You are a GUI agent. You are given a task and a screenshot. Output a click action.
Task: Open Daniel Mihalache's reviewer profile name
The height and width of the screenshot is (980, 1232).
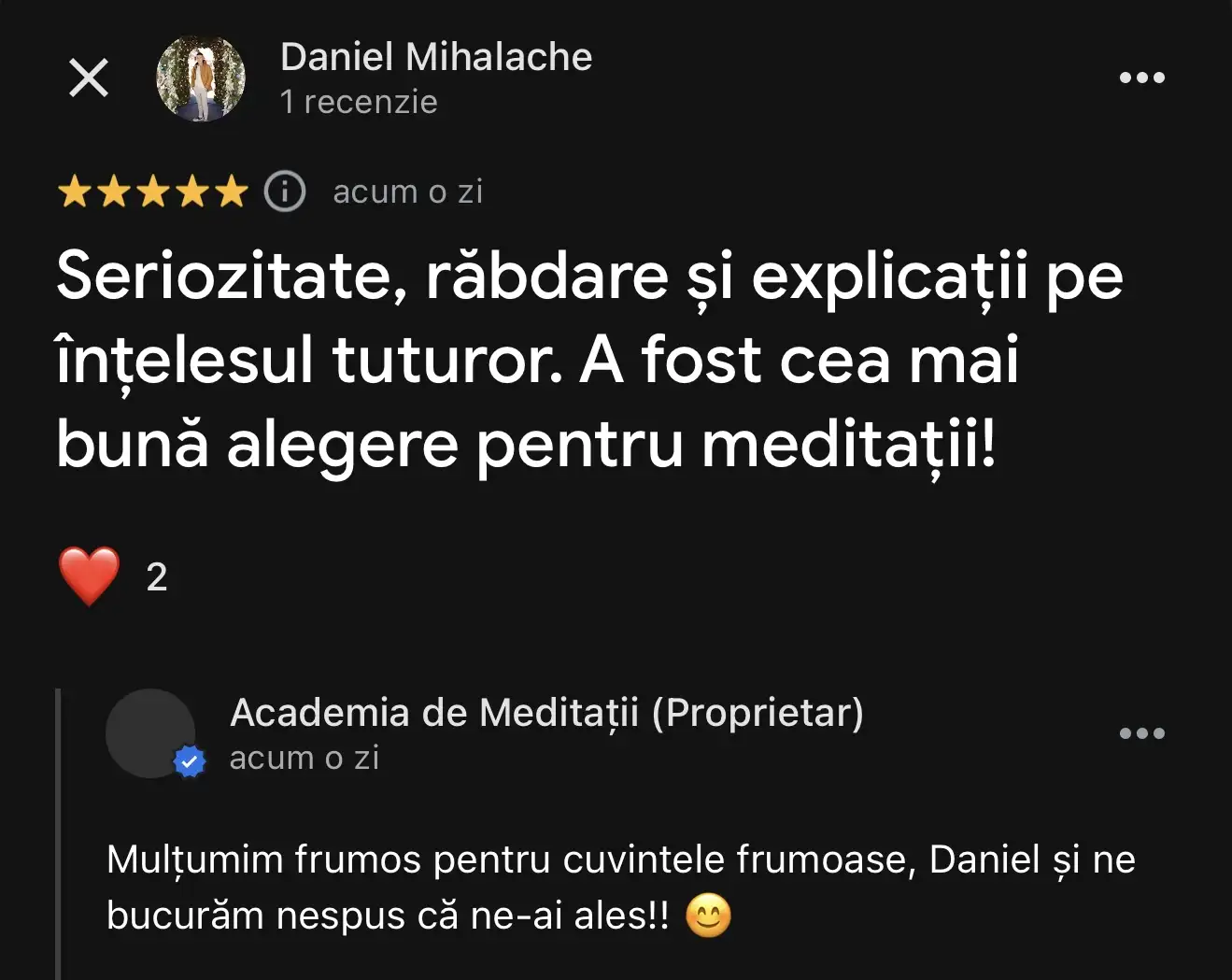tap(435, 57)
